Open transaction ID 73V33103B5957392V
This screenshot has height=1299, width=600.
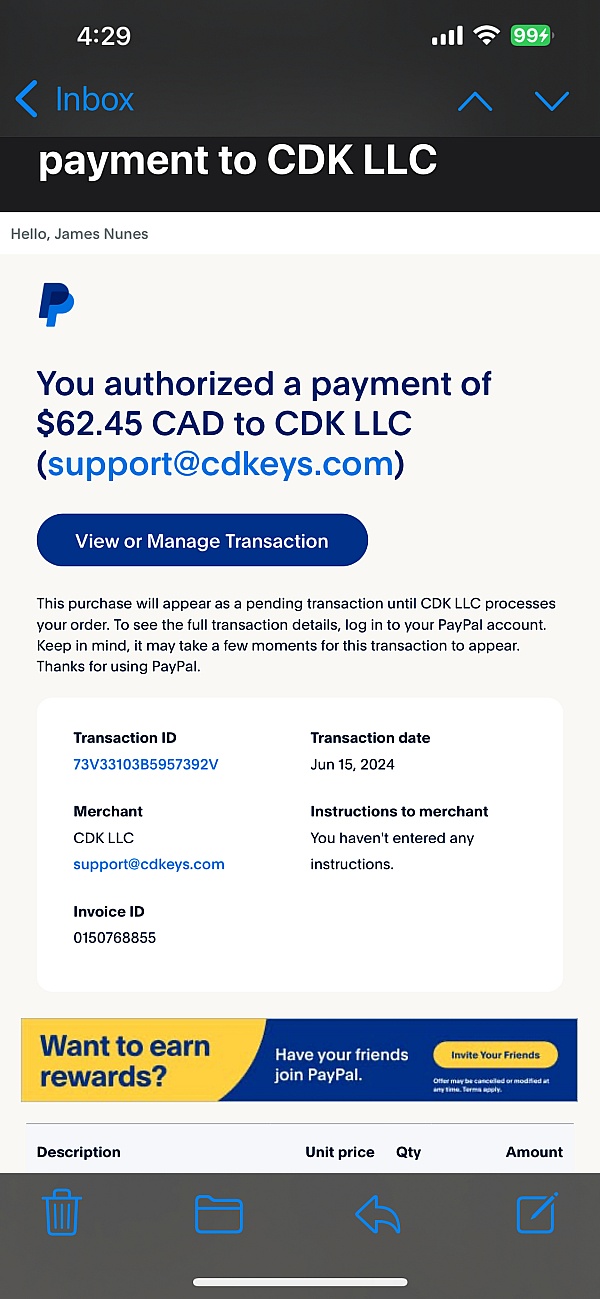tap(146, 765)
